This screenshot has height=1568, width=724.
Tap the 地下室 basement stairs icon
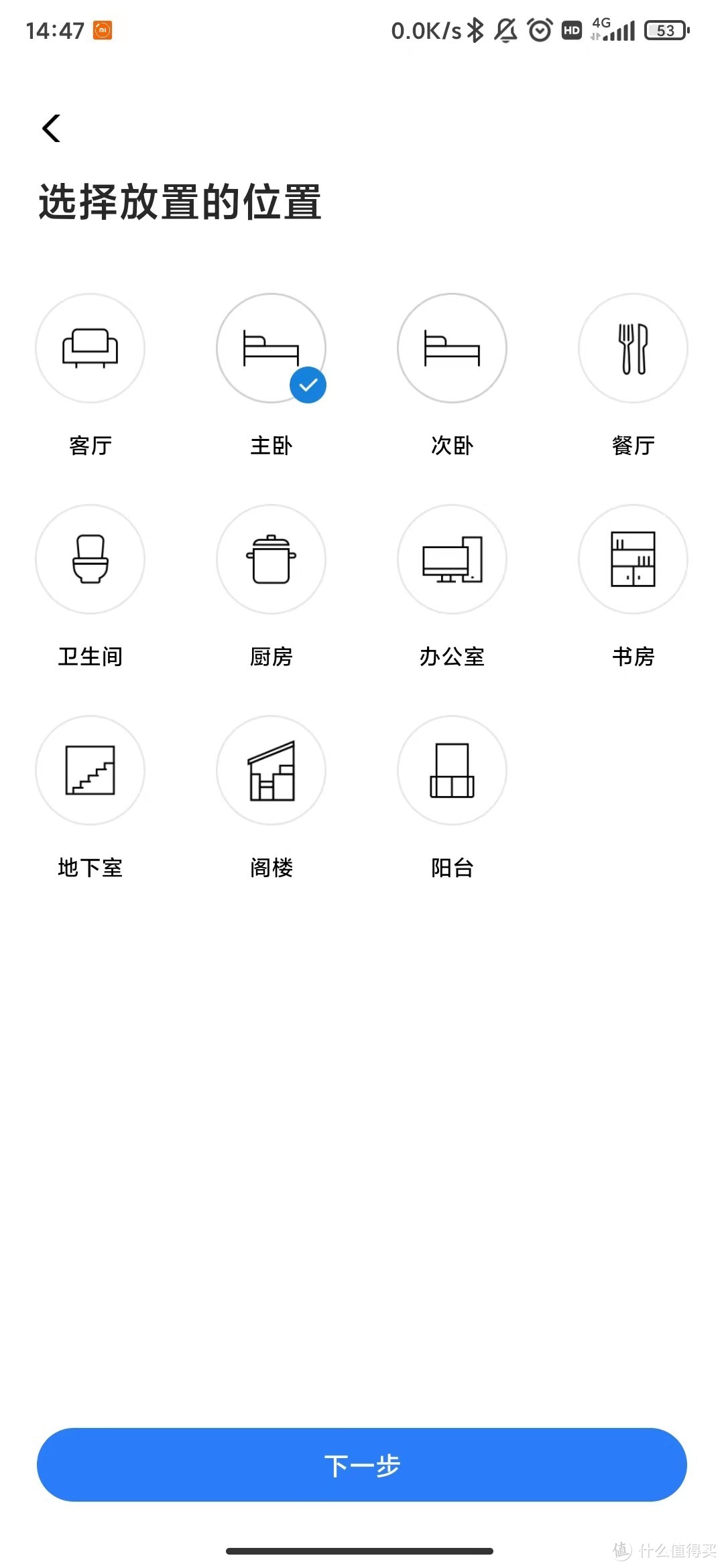click(90, 770)
